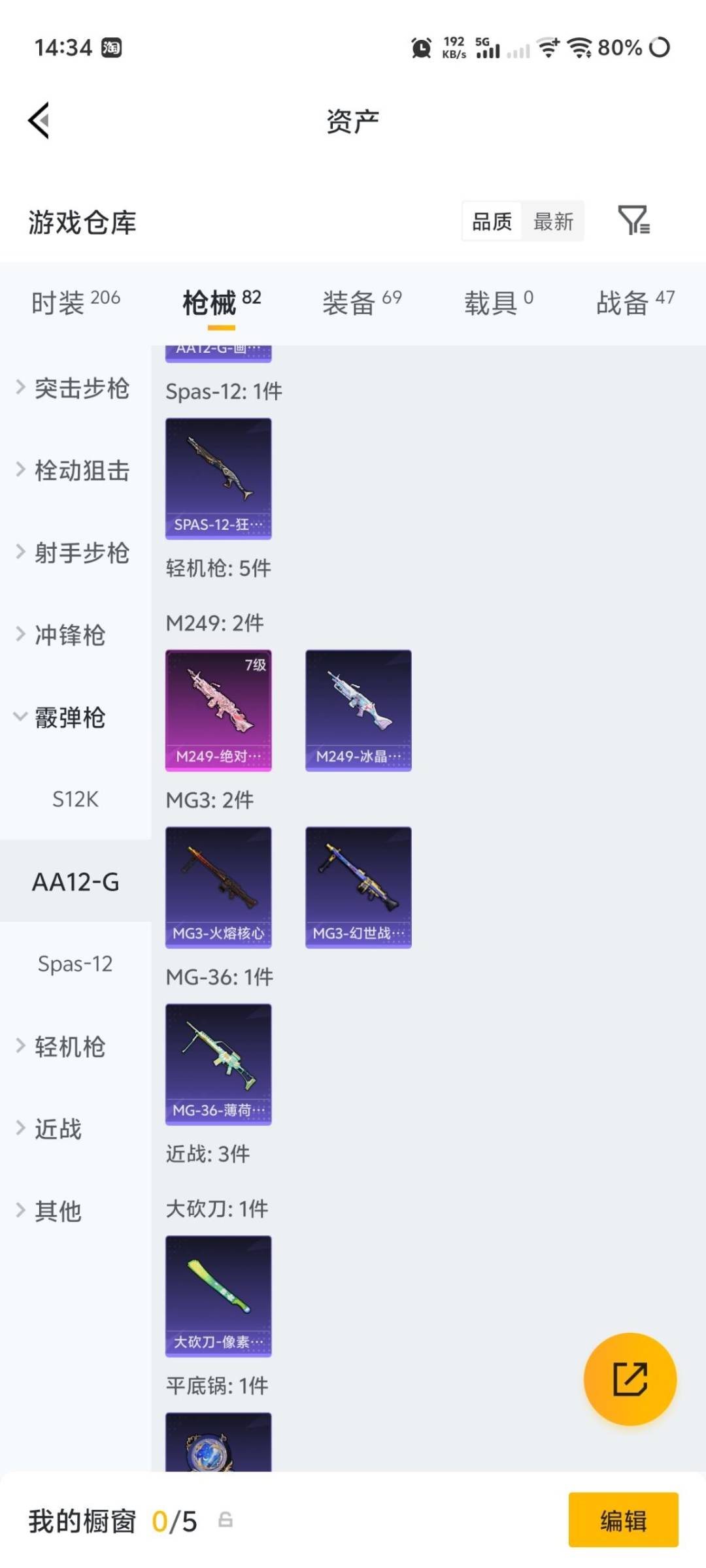Click the lock icon next to 我的橱窗
Screen dimensions: 706x1568
pyautogui.click(x=226, y=1522)
